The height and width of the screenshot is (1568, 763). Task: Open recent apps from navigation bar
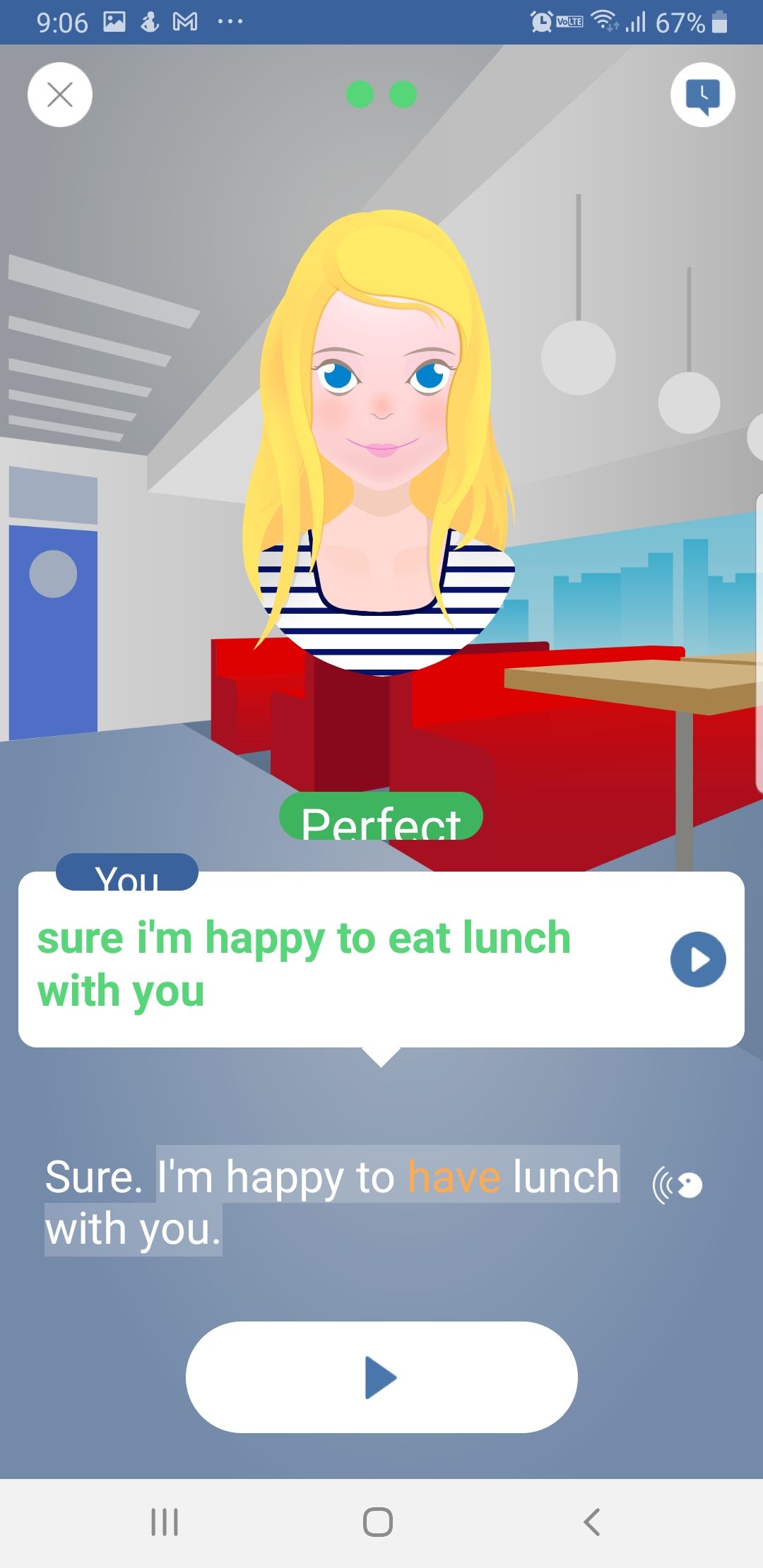pyautogui.click(x=165, y=1522)
